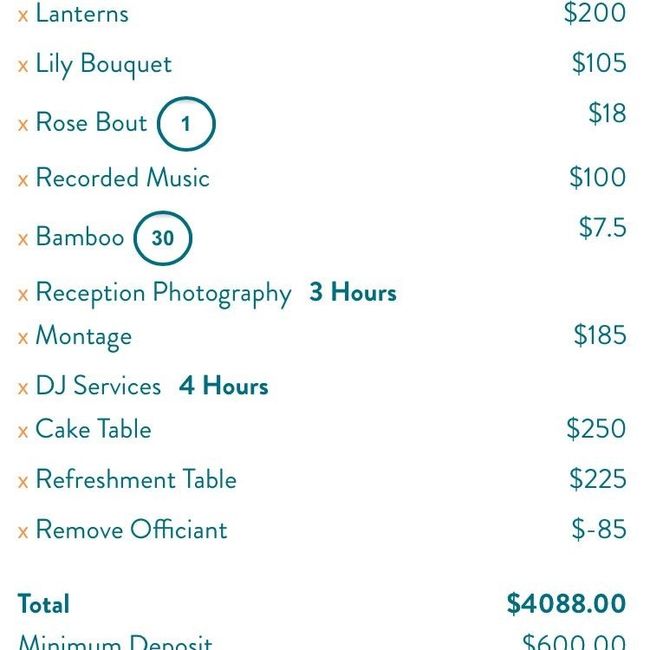Delete Rose Bout from the list
The height and width of the screenshot is (650, 650).
click(x=22, y=125)
